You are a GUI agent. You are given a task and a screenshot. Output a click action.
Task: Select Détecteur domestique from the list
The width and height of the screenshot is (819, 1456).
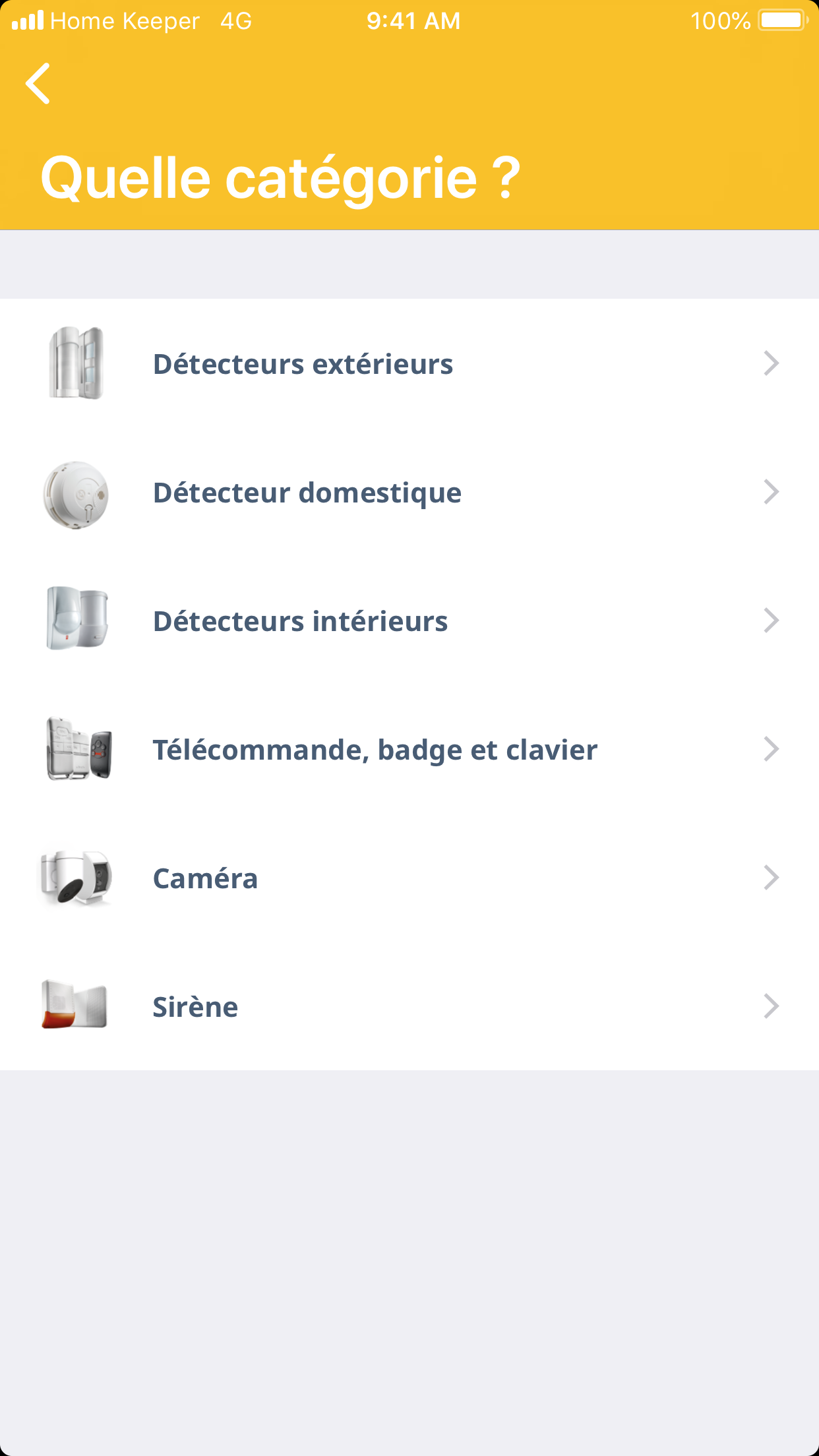pos(409,493)
